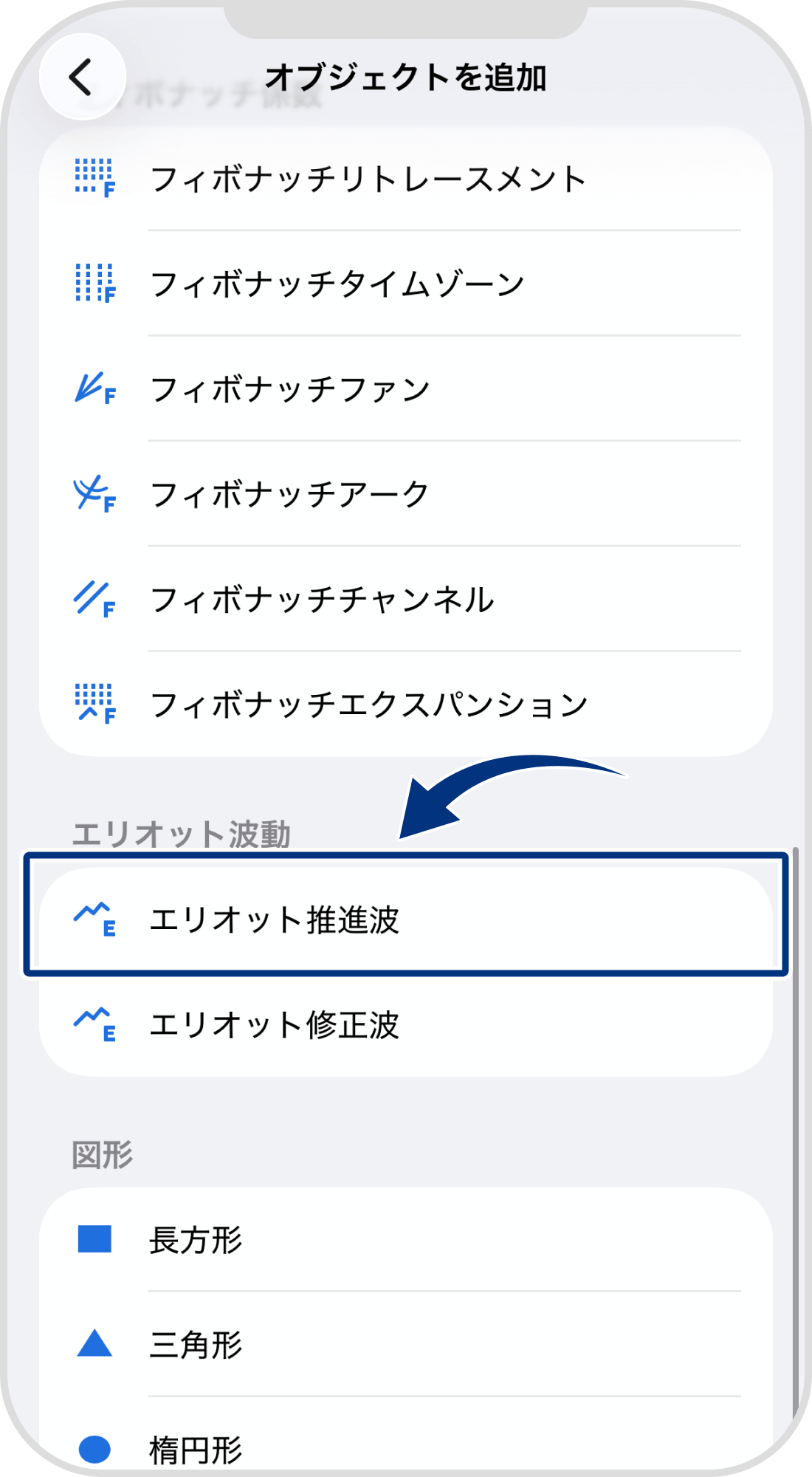Tap the Fibonacci Expansion icon

[x=94, y=707]
